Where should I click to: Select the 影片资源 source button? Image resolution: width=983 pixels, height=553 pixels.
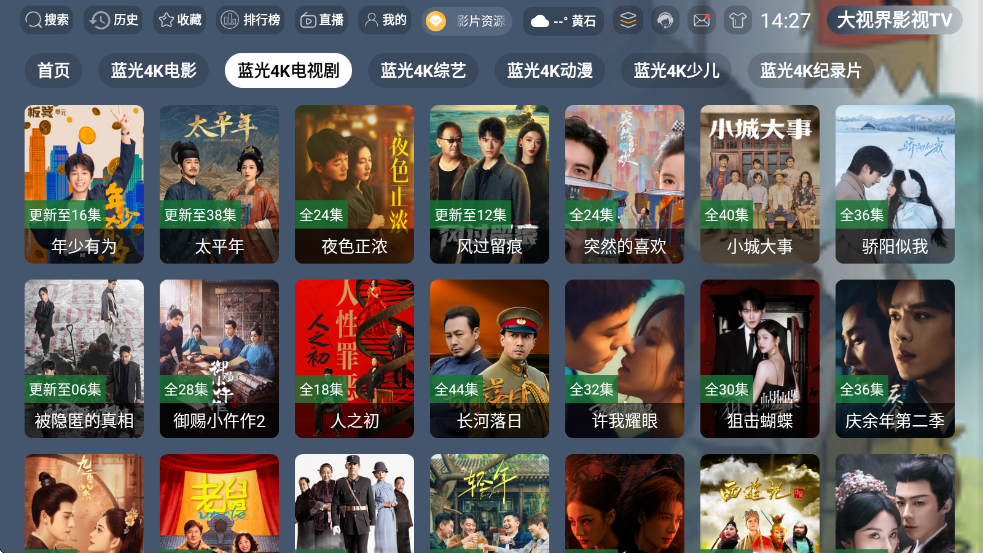467,21
